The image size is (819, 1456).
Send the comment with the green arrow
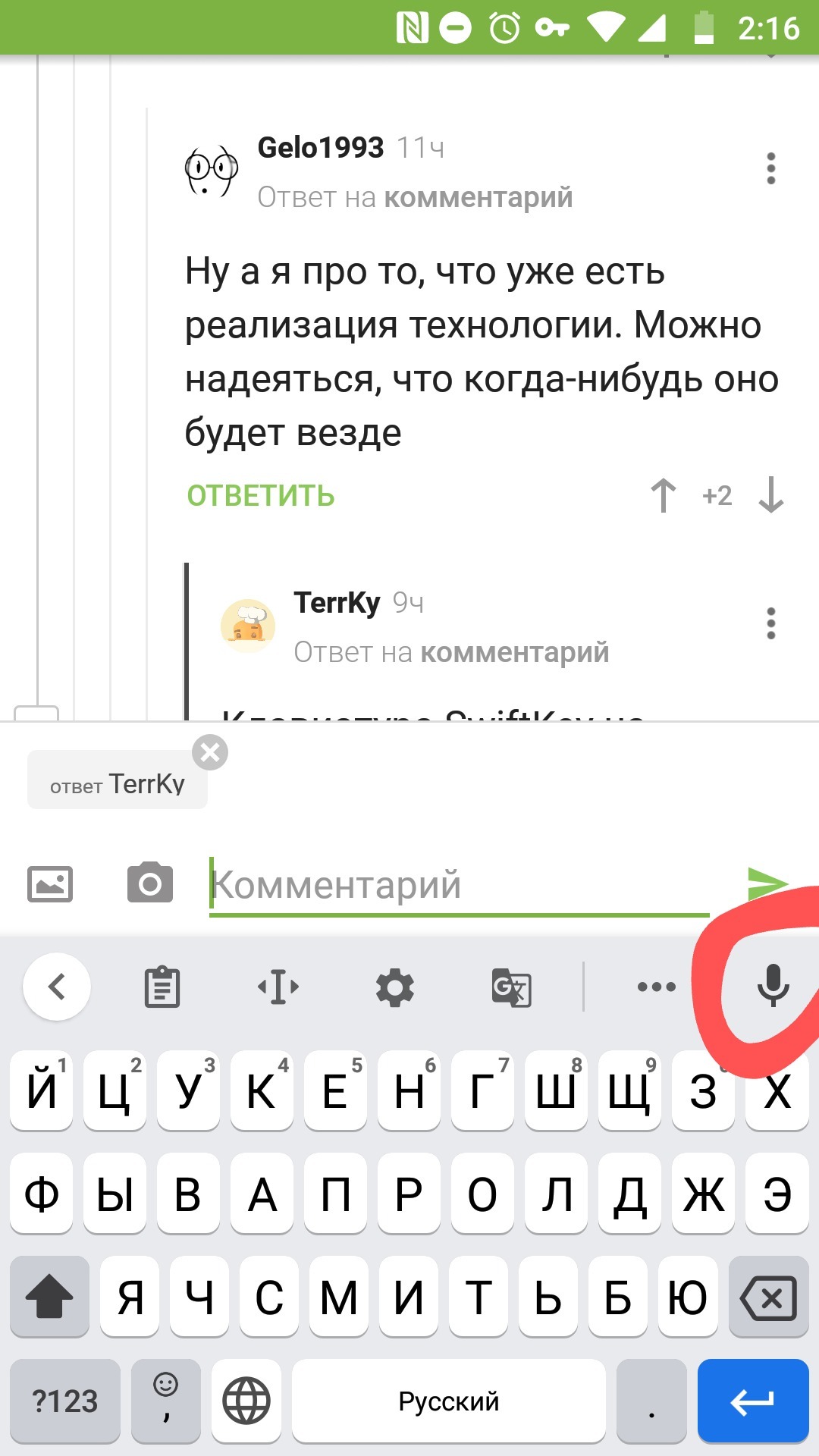pos(766,883)
